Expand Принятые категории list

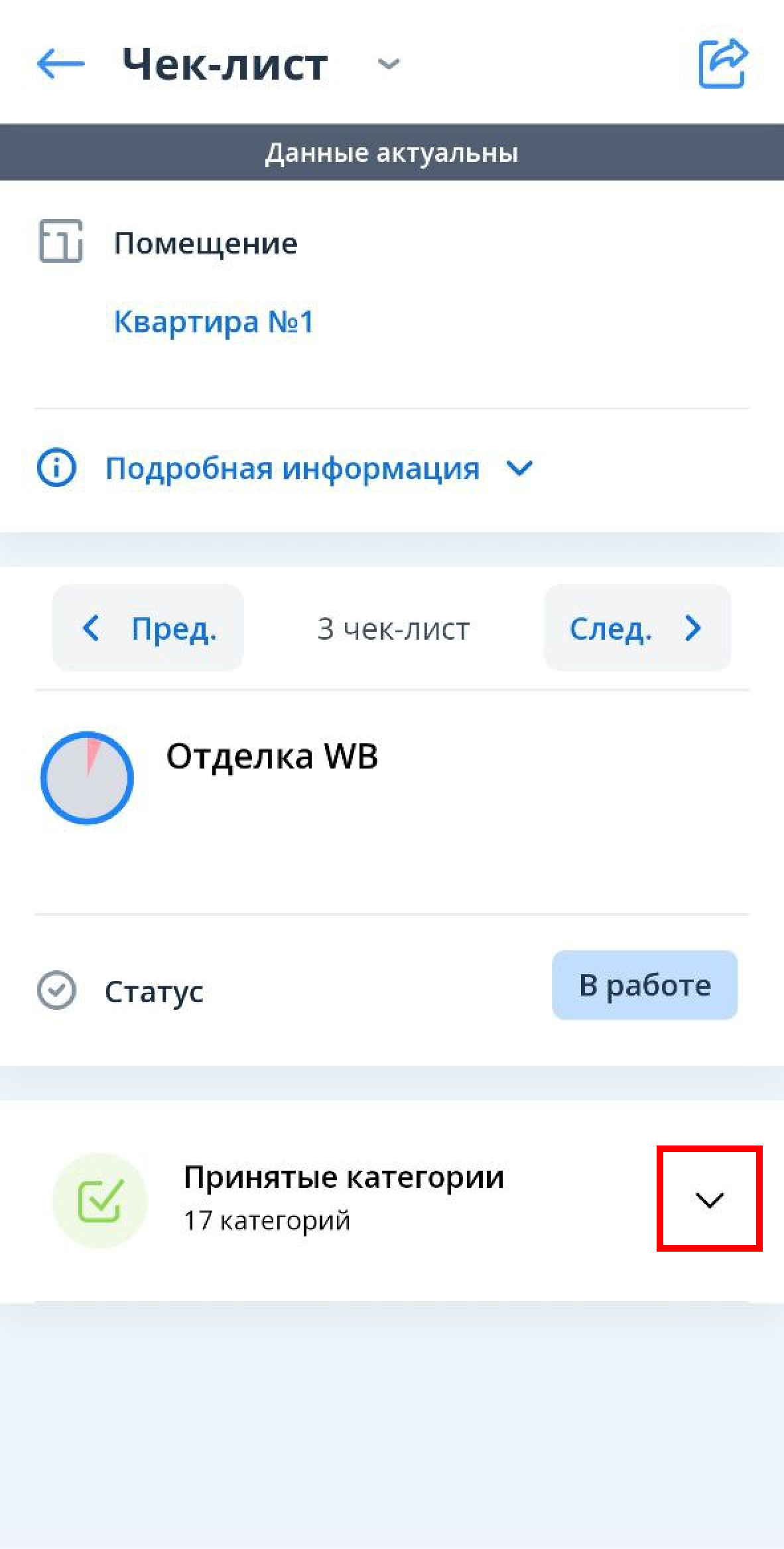coord(709,1199)
